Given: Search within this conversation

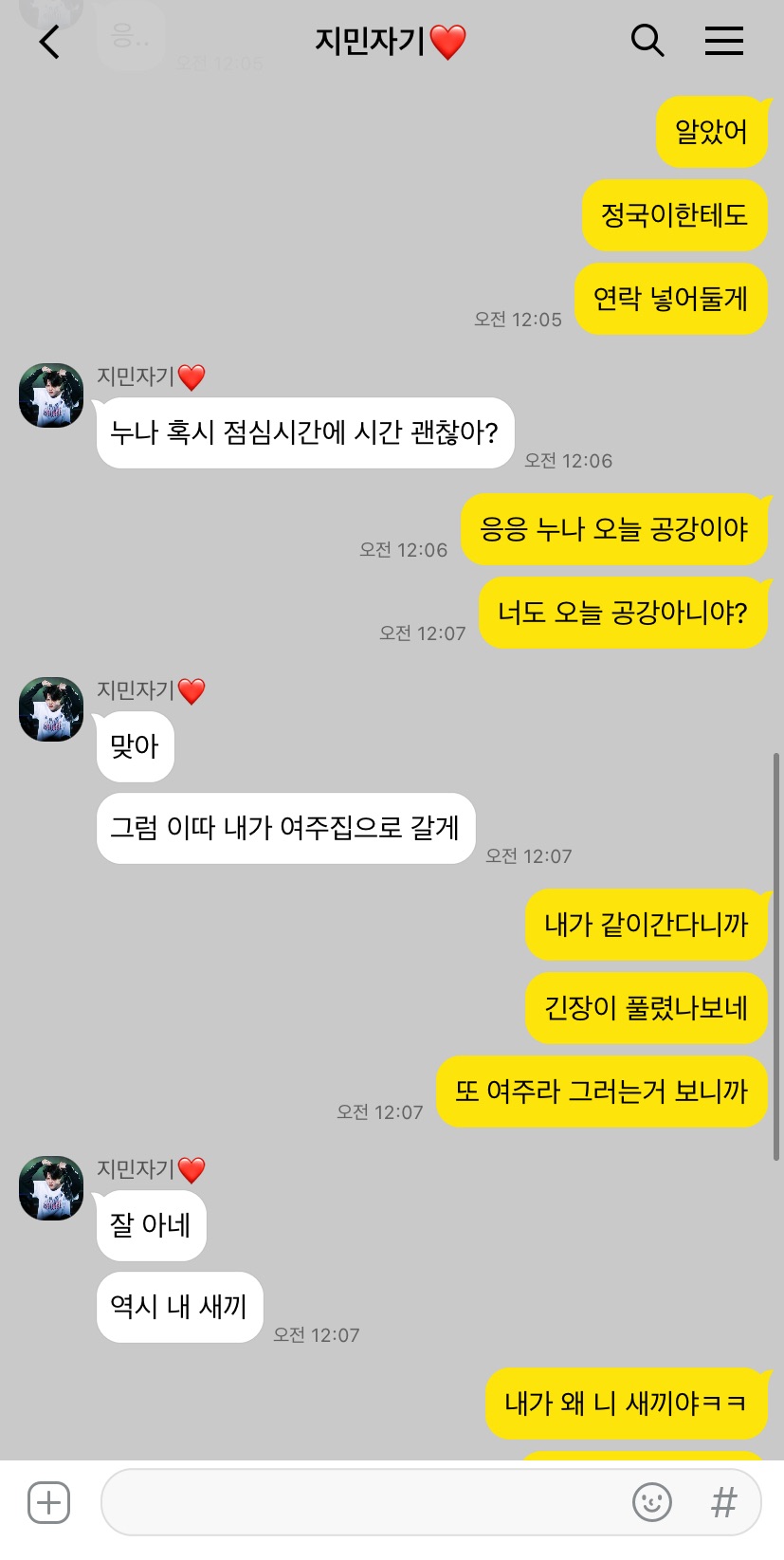Looking at the screenshot, I should point(647,41).
